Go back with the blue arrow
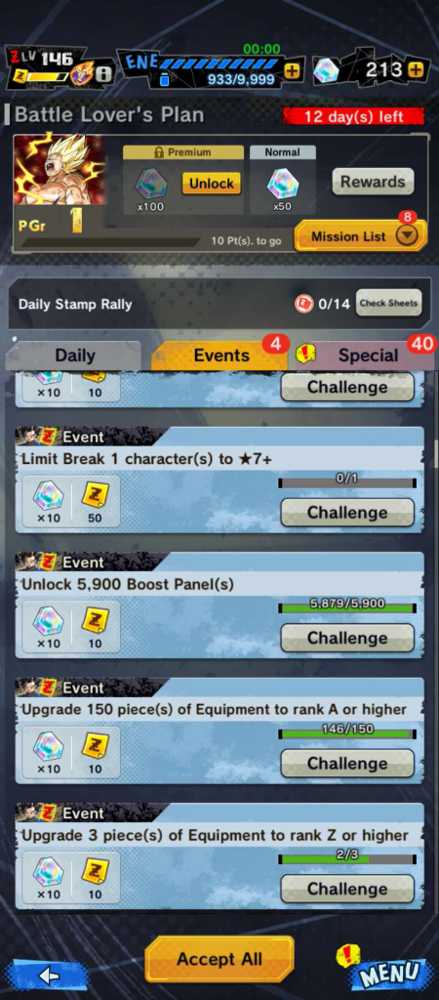 click(48, 975)
